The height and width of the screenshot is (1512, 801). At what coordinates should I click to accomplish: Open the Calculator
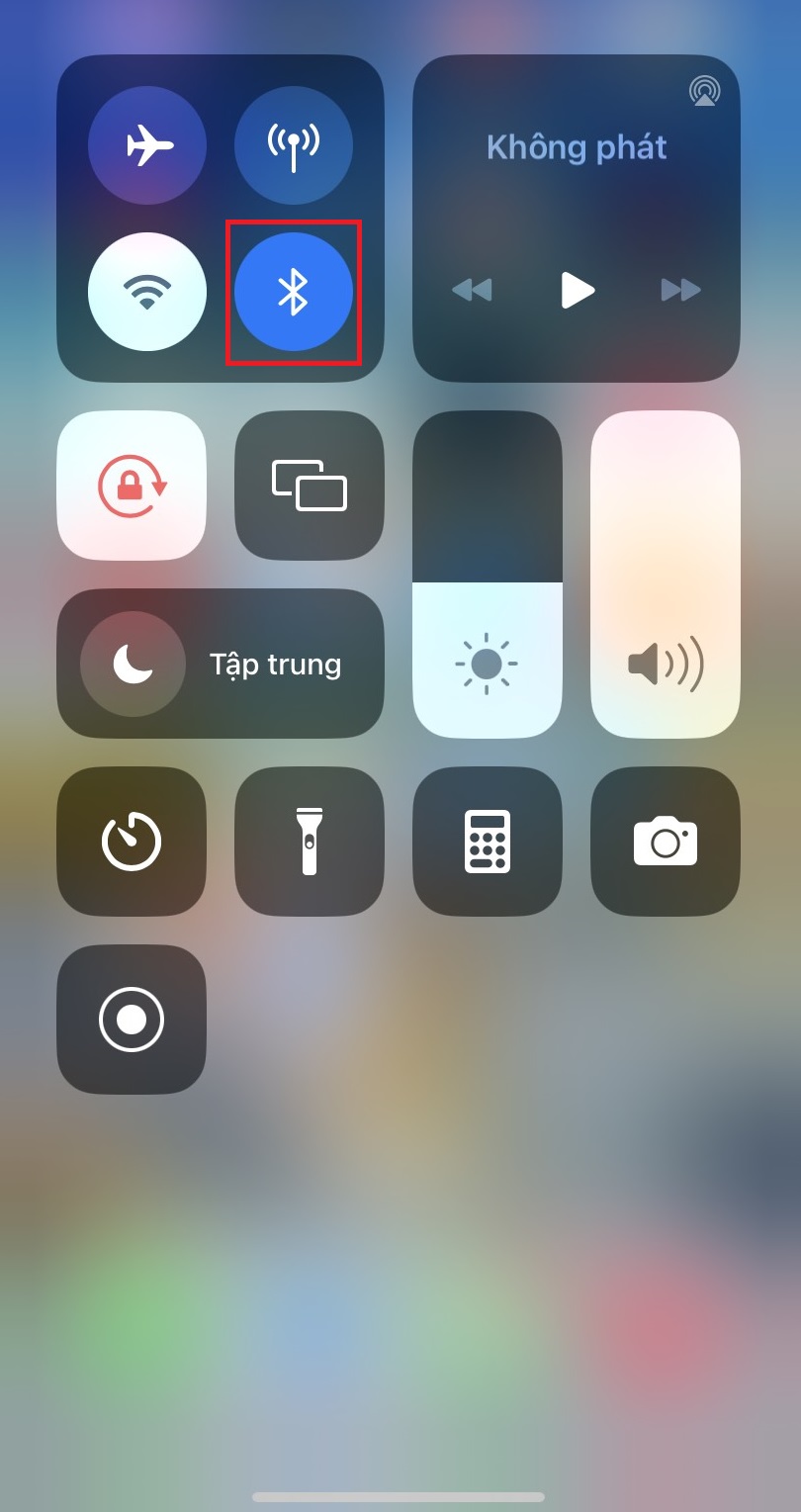[x=487, y=842]
